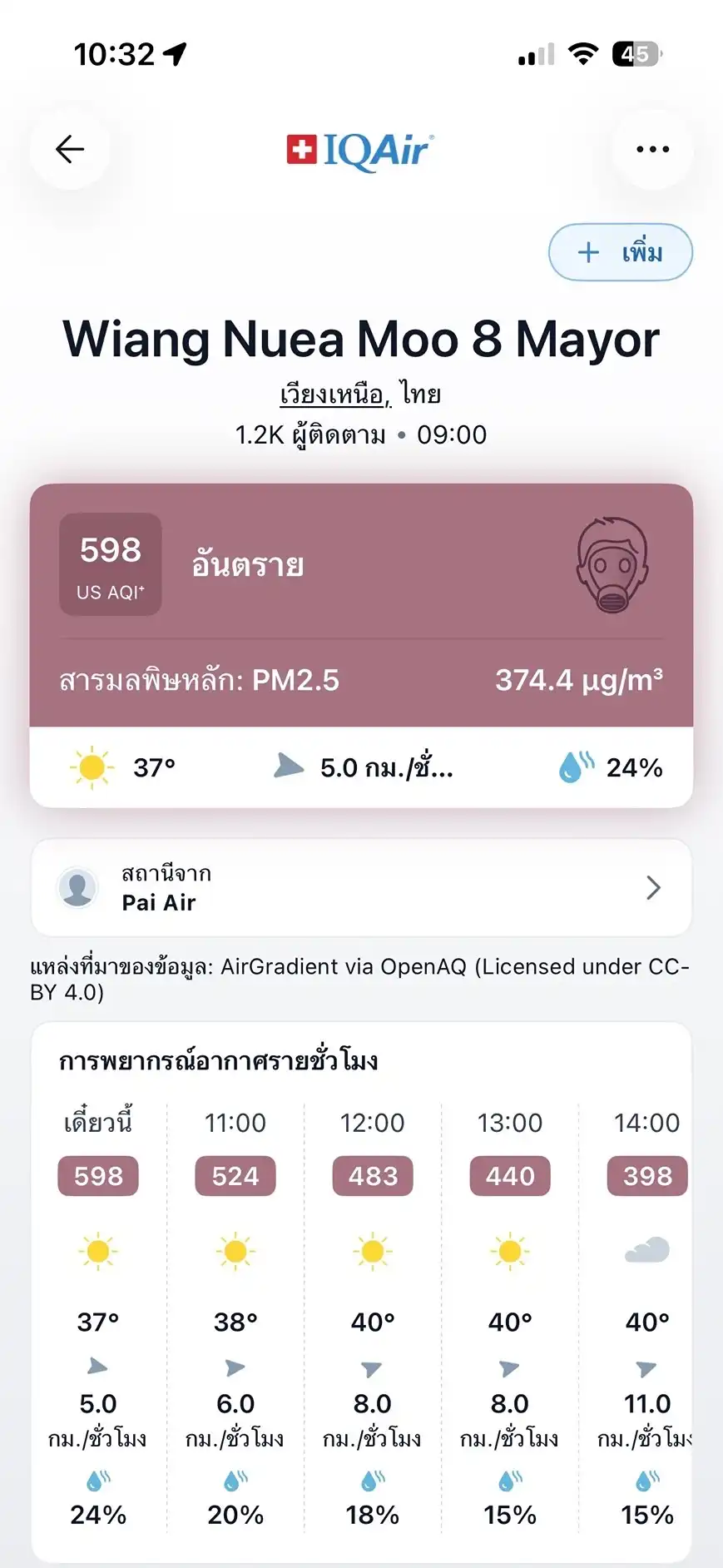723x1568 pixels.
Task: Tap the 598 US AQI badge
Action: pyautogui.click(x=109, y=564)
